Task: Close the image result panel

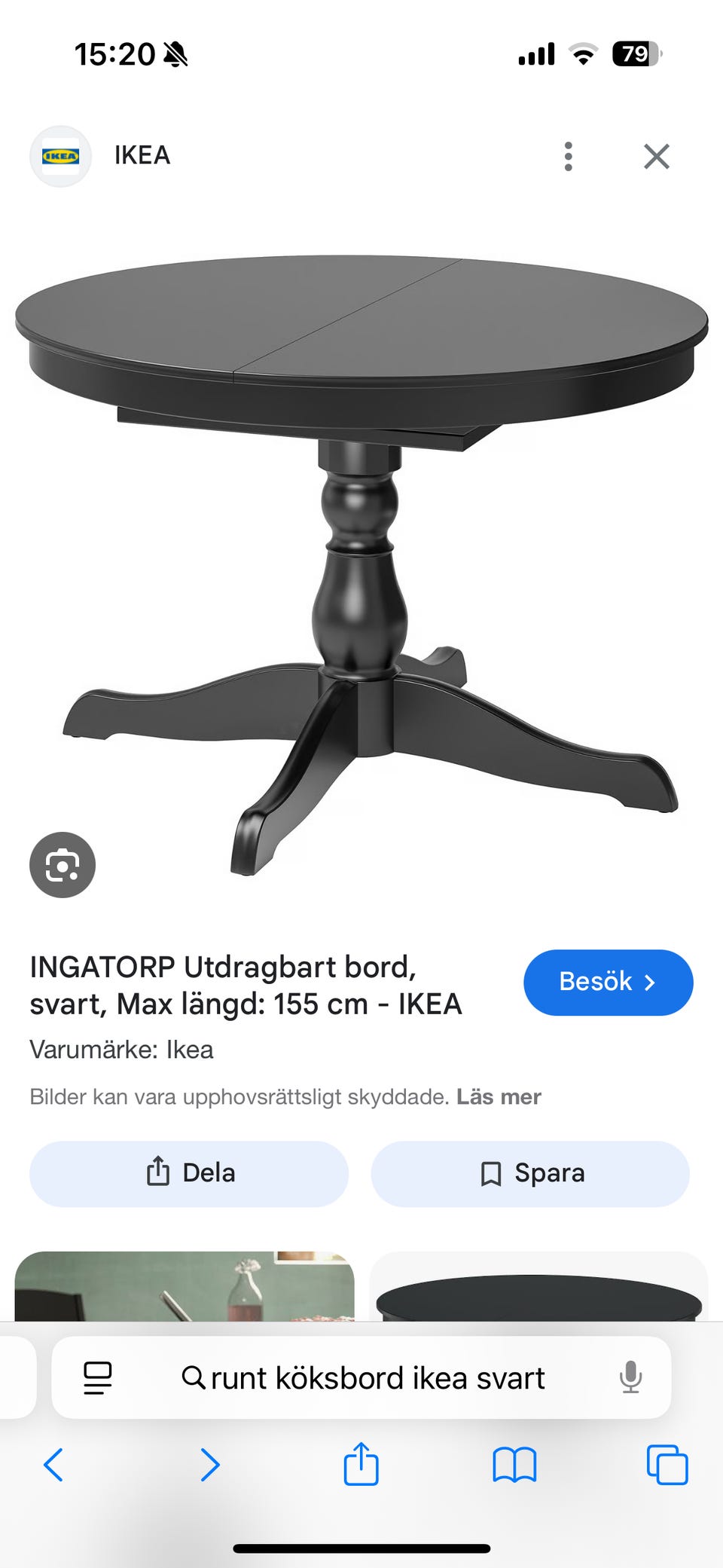Action: [x=657, y=156]
